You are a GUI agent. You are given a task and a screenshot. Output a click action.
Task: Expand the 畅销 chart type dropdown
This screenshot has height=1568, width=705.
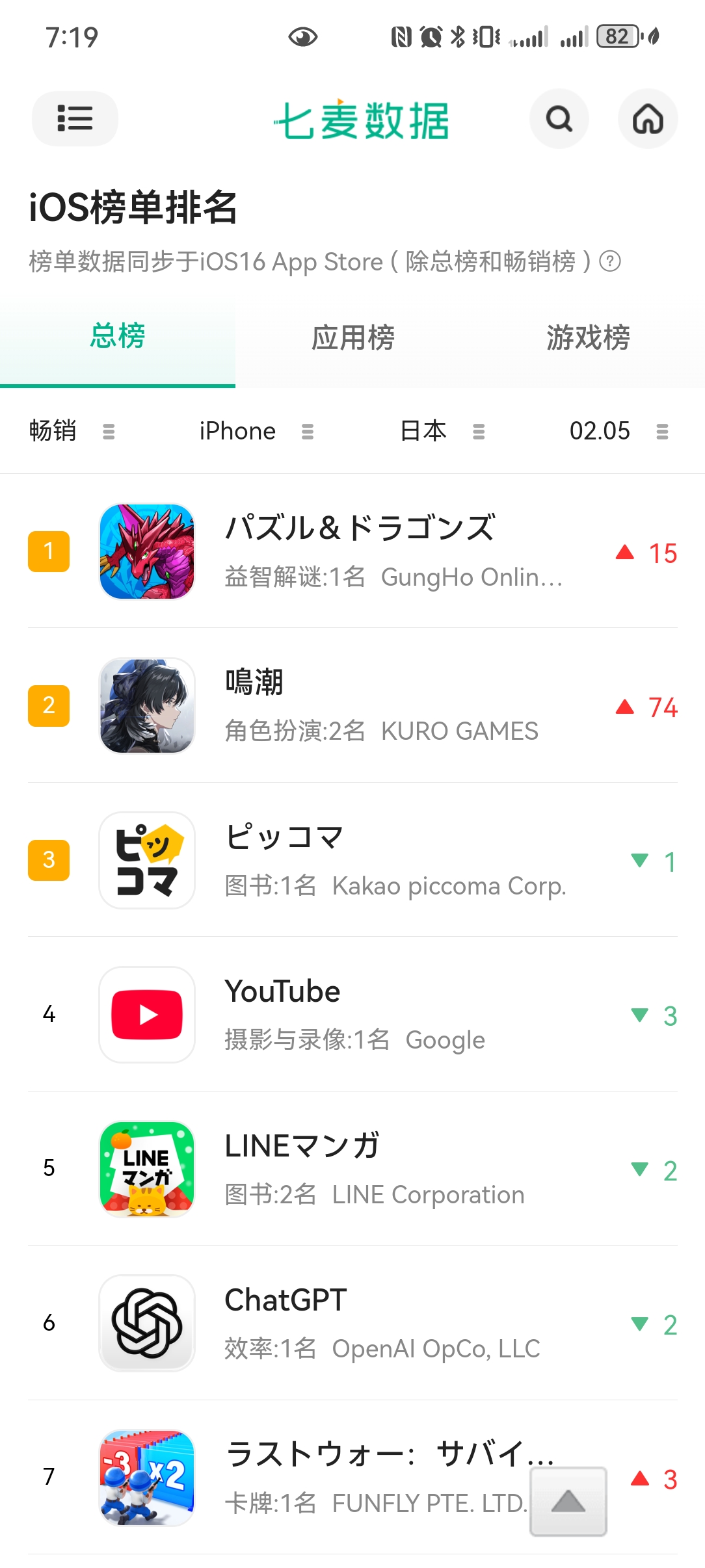72,431
